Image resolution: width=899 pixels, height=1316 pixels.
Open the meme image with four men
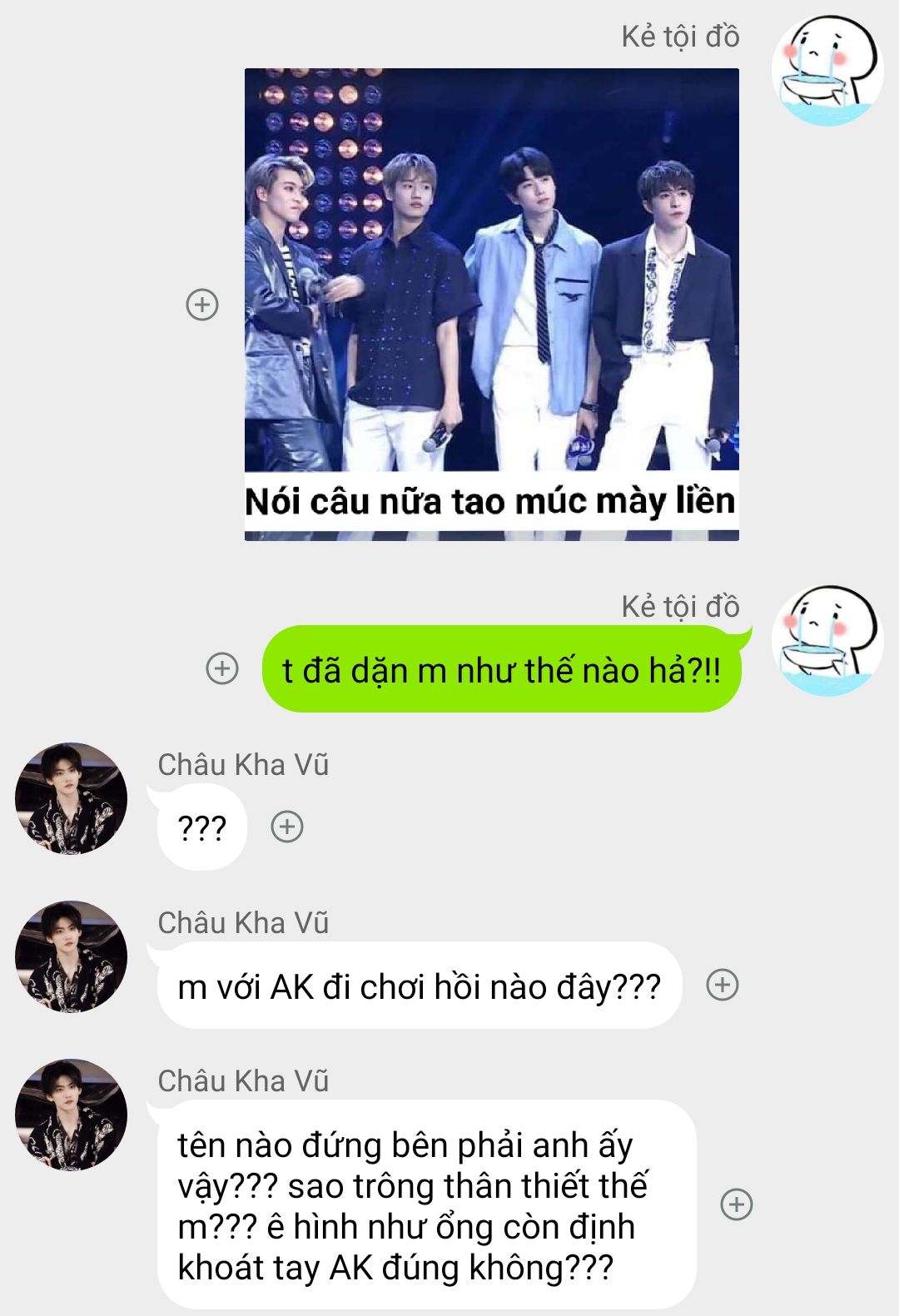(x=491, y=304)
